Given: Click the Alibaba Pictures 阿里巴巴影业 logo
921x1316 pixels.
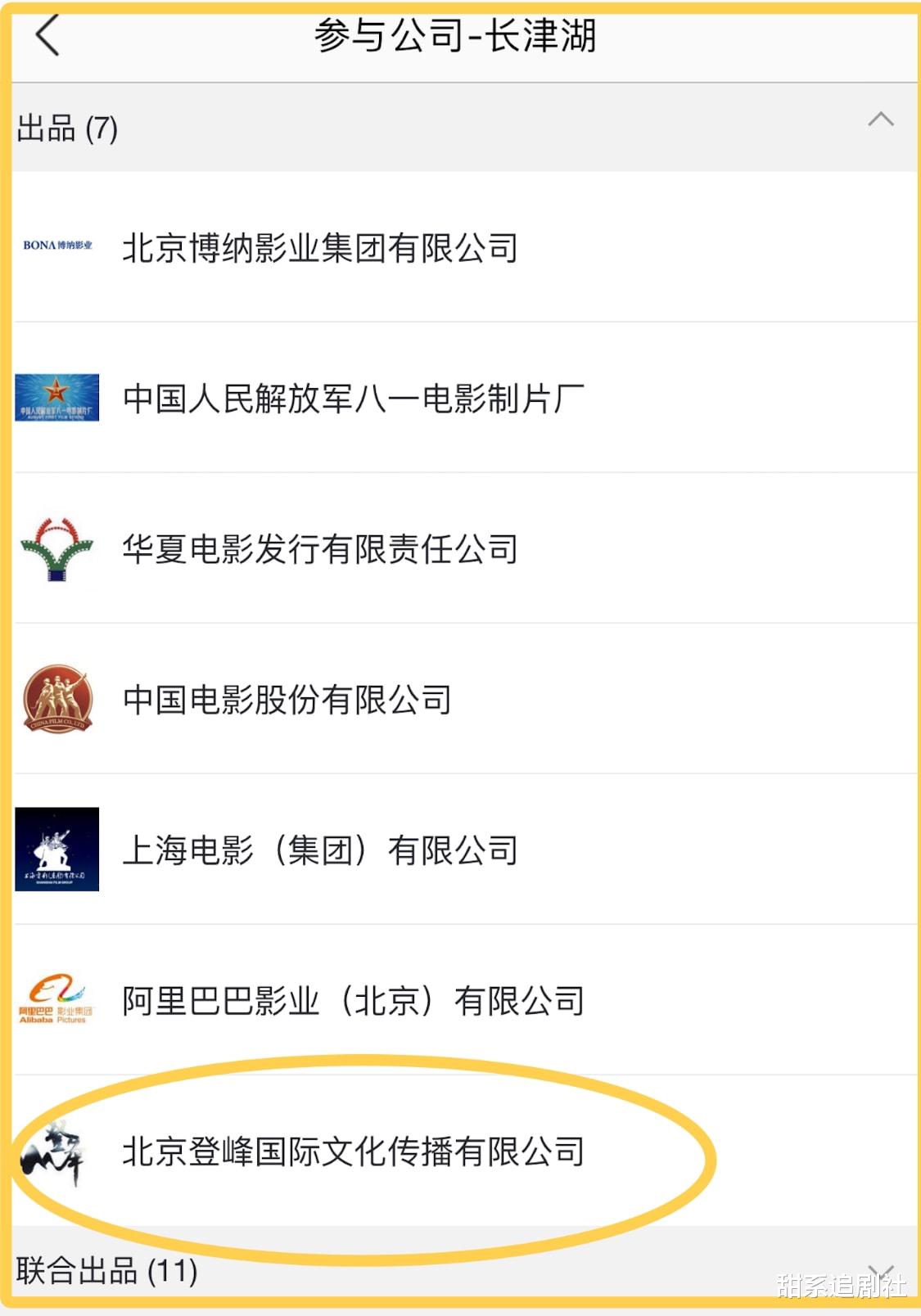Looking at the screenshot, I should (x=56, y=1000).
